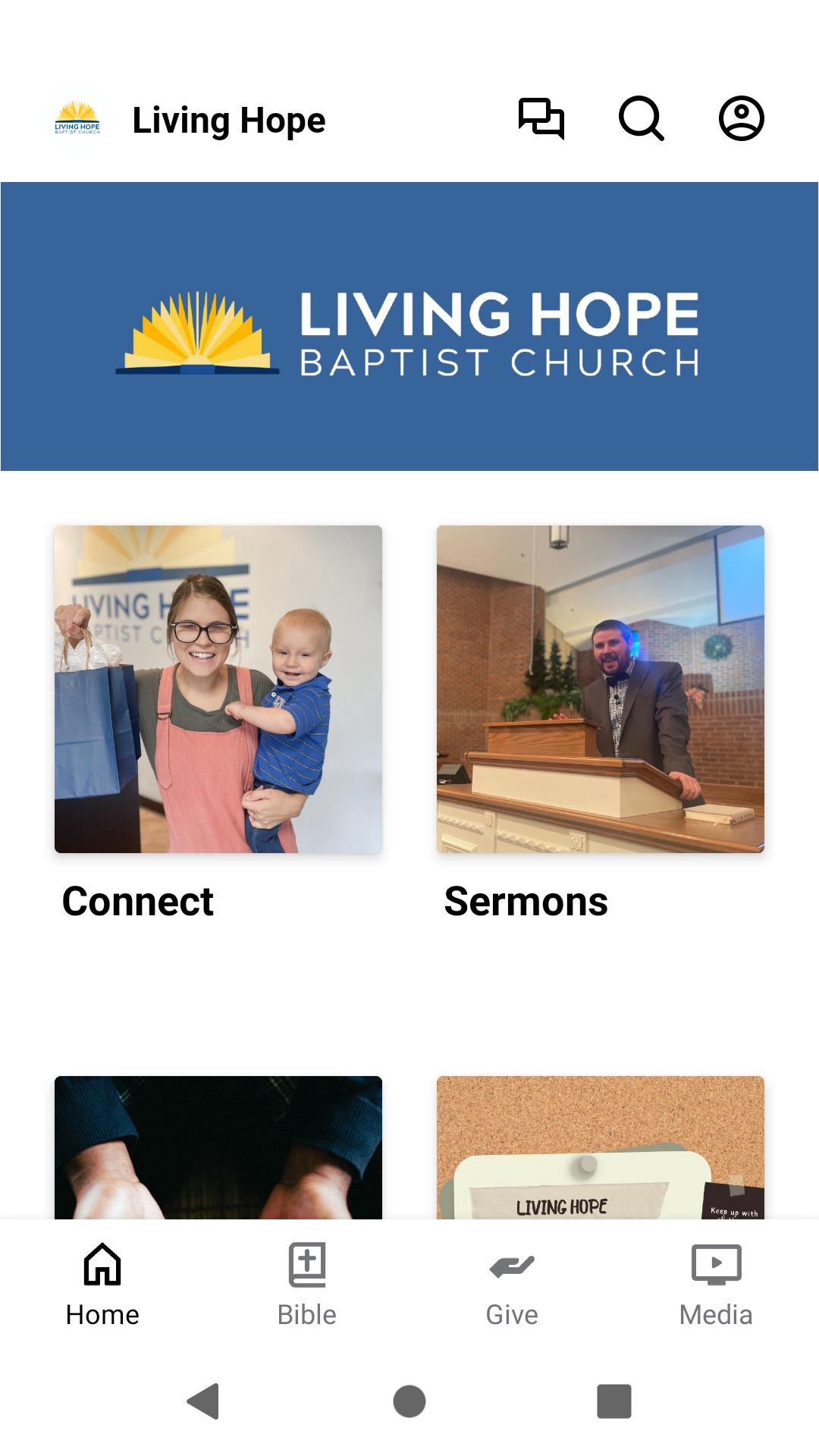Tap the system back button
Image resolution: width=819 pixels, height=1456 pixels.
click(x=203, y=1401)
